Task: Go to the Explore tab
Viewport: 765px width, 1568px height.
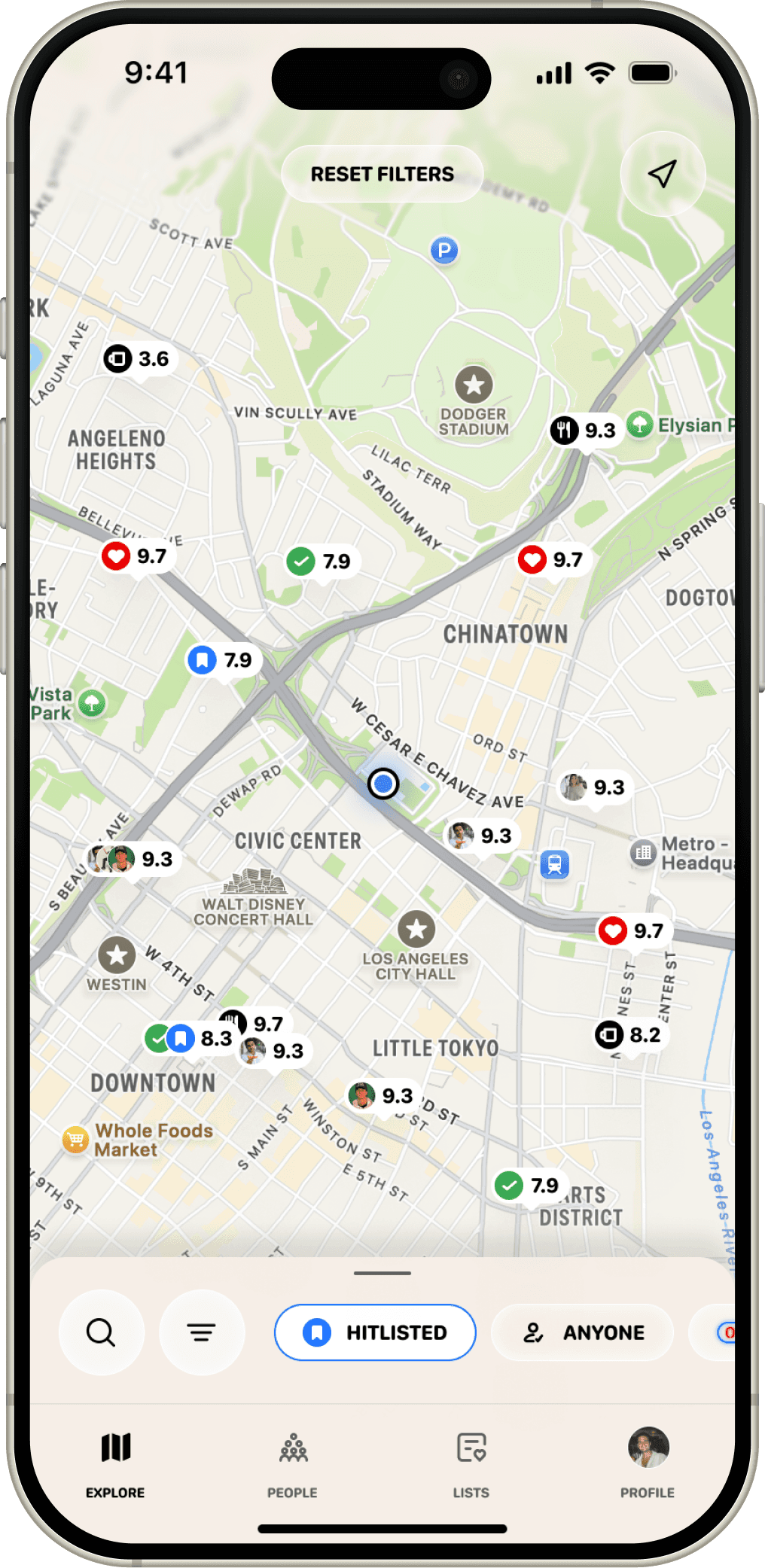Action: tap(115, 1463)
